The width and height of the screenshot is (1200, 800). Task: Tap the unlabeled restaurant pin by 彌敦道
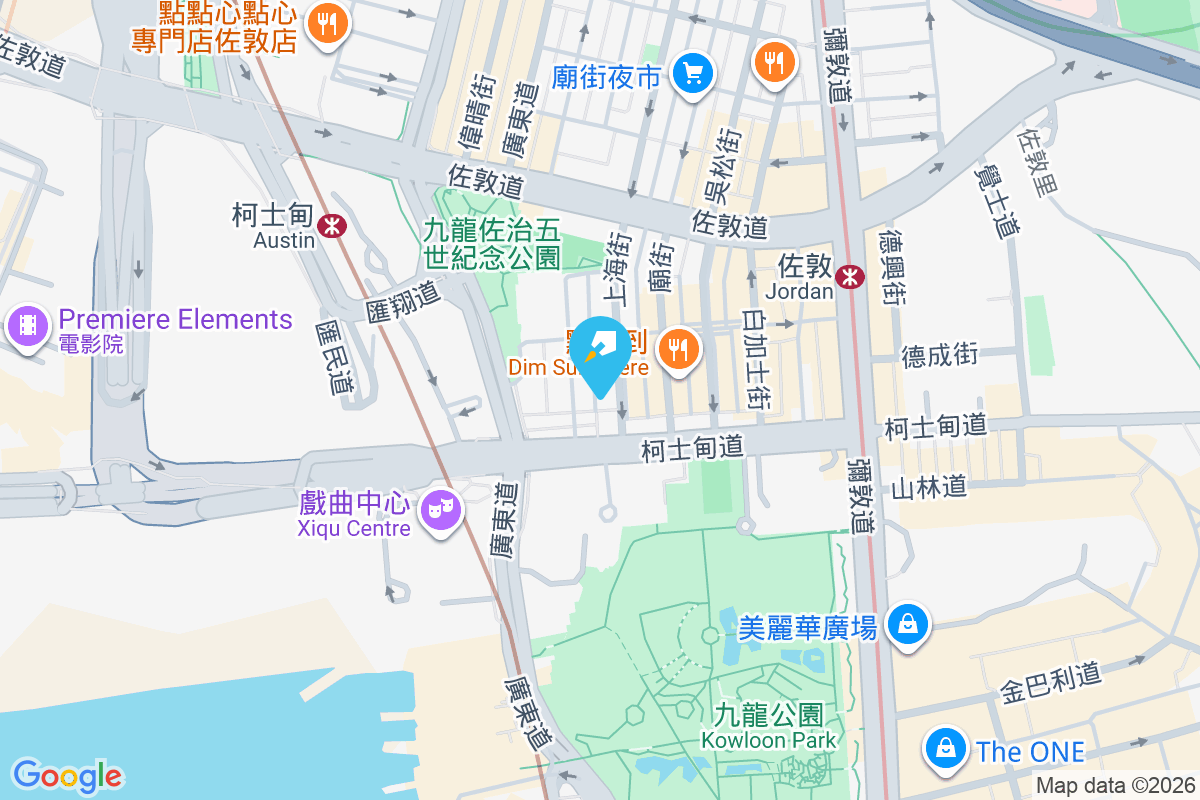[774, 61]
